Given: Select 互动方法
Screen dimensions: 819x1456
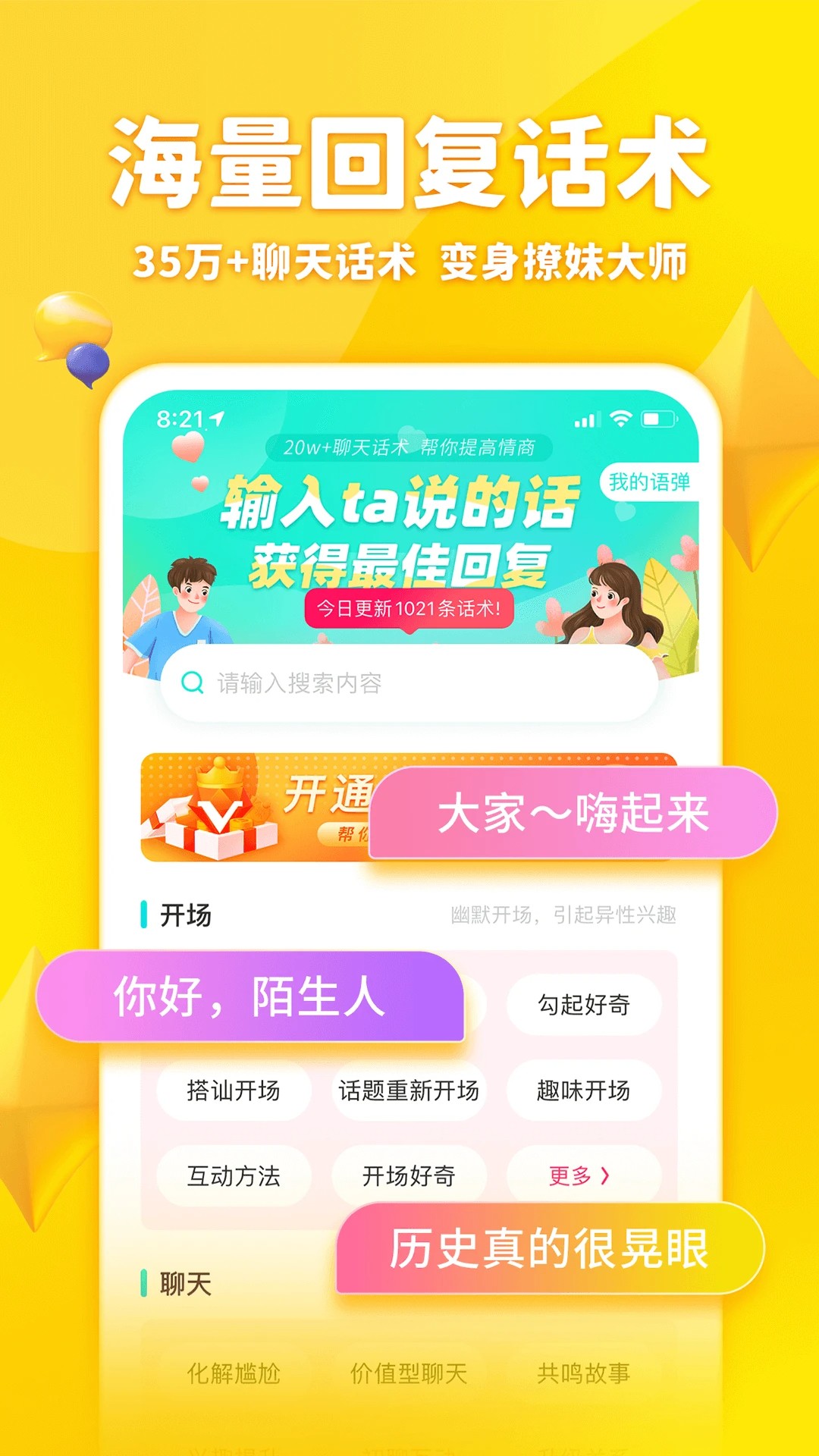Looking at the screenshot, I should tap(234, 1178).
